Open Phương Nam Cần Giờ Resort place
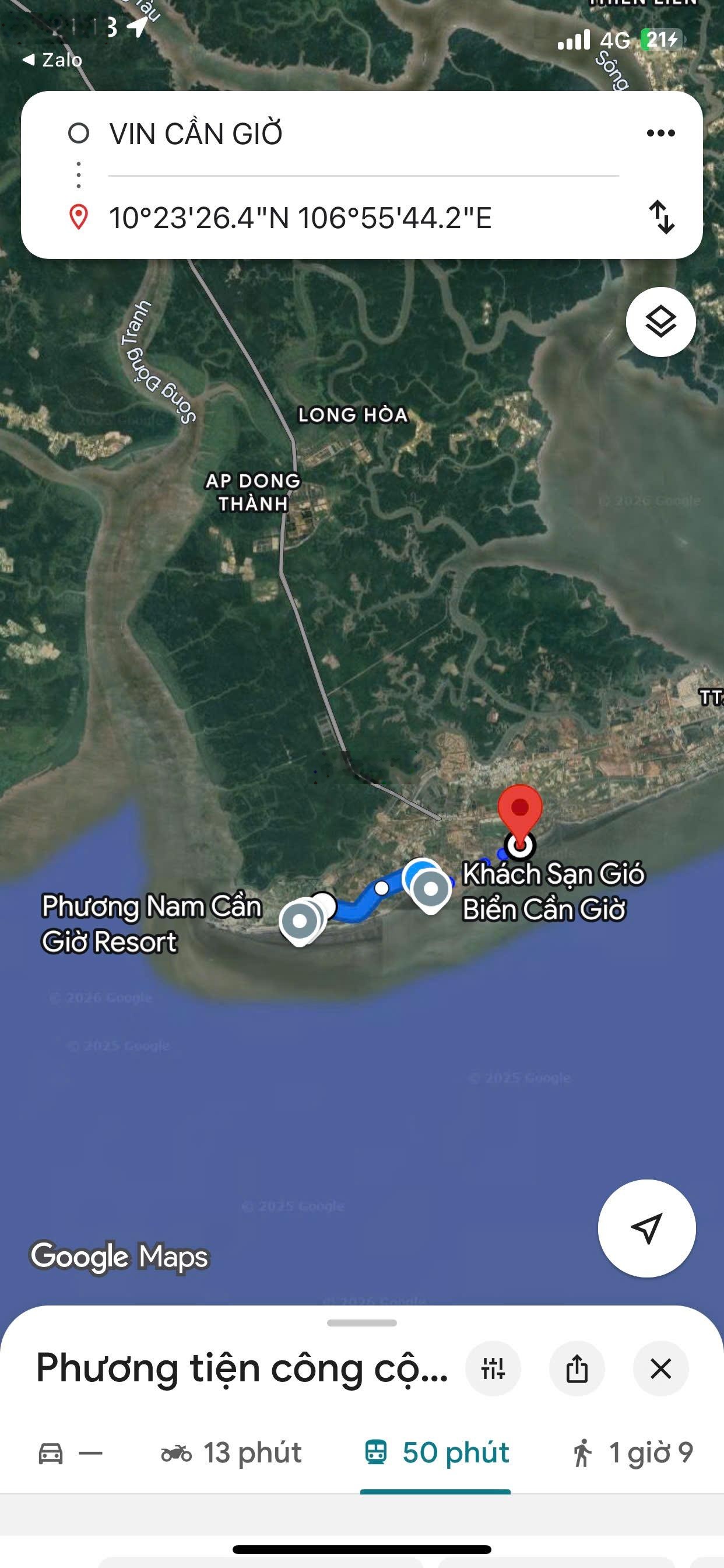Viewport: 724px width, 1568px height. point(151,924)
